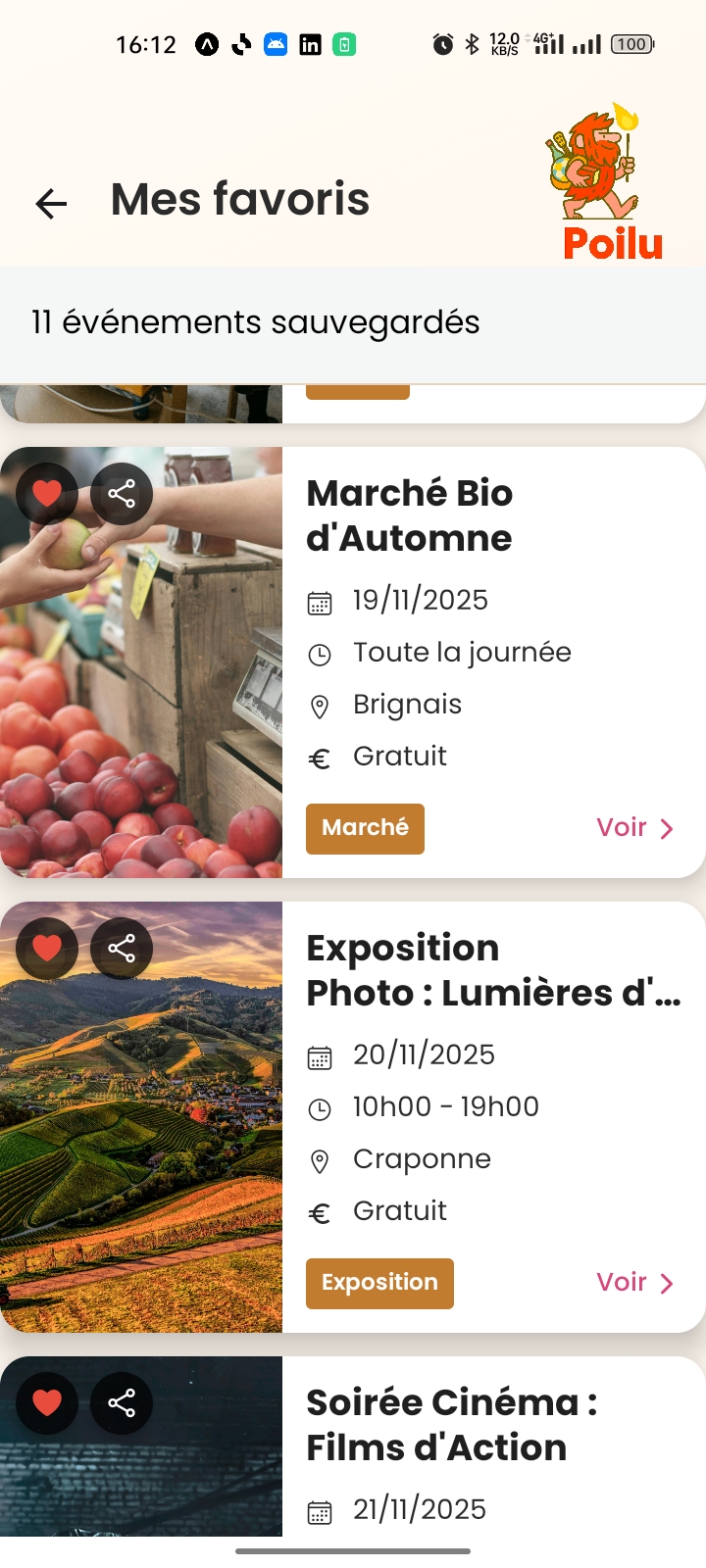The image size is (706, 1568).
Task: Open Voir link for Marché Bio d'Automne
Action: point(634,828)
